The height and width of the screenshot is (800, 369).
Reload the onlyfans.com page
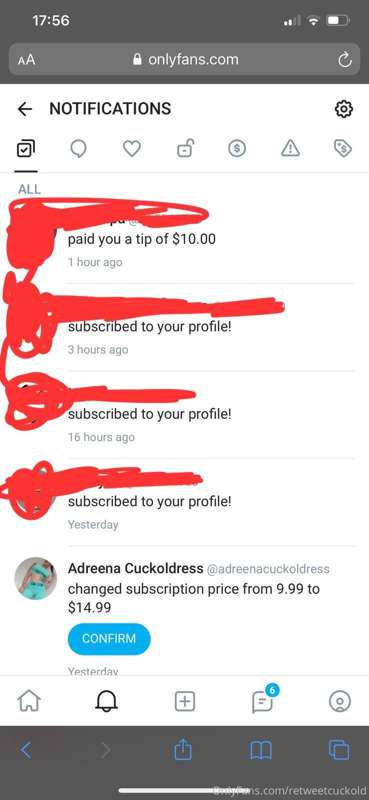[345, 60]
